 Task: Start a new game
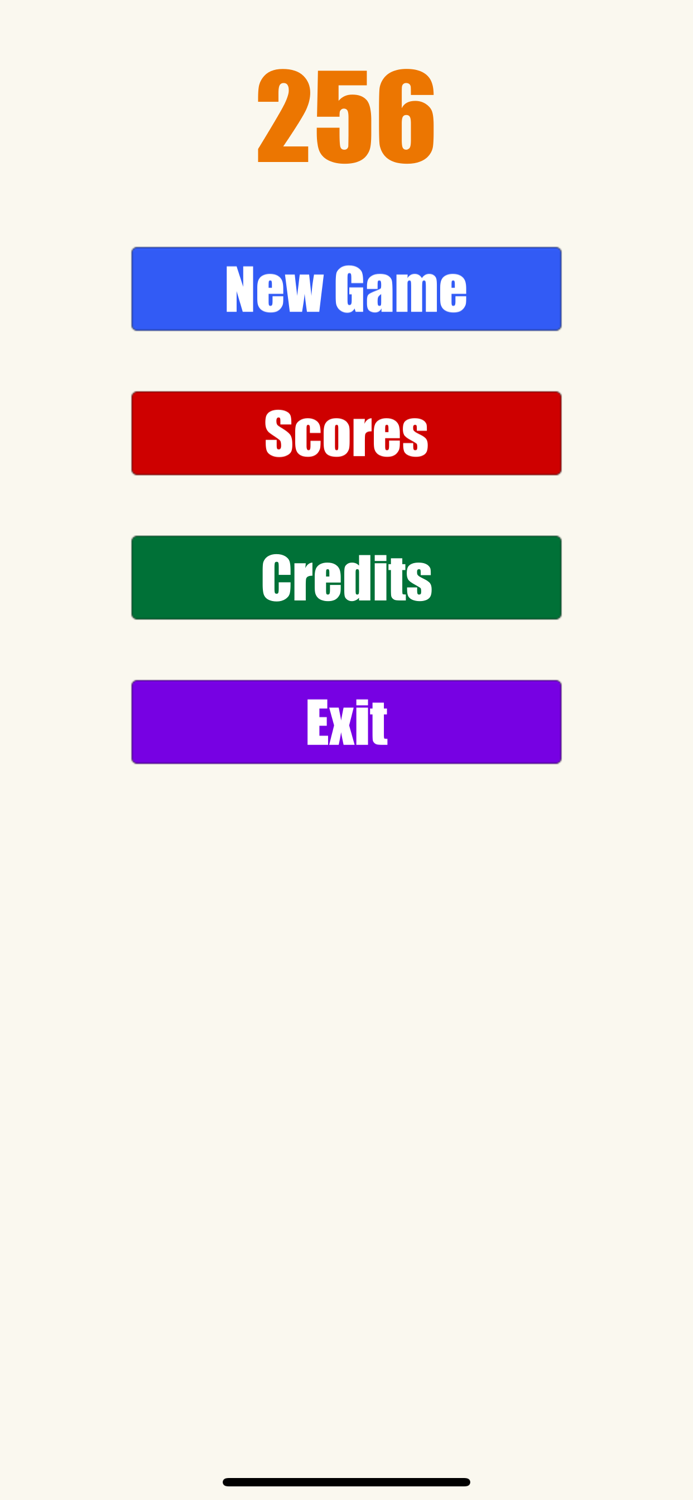pyautogui.click(x=346, y=289)
